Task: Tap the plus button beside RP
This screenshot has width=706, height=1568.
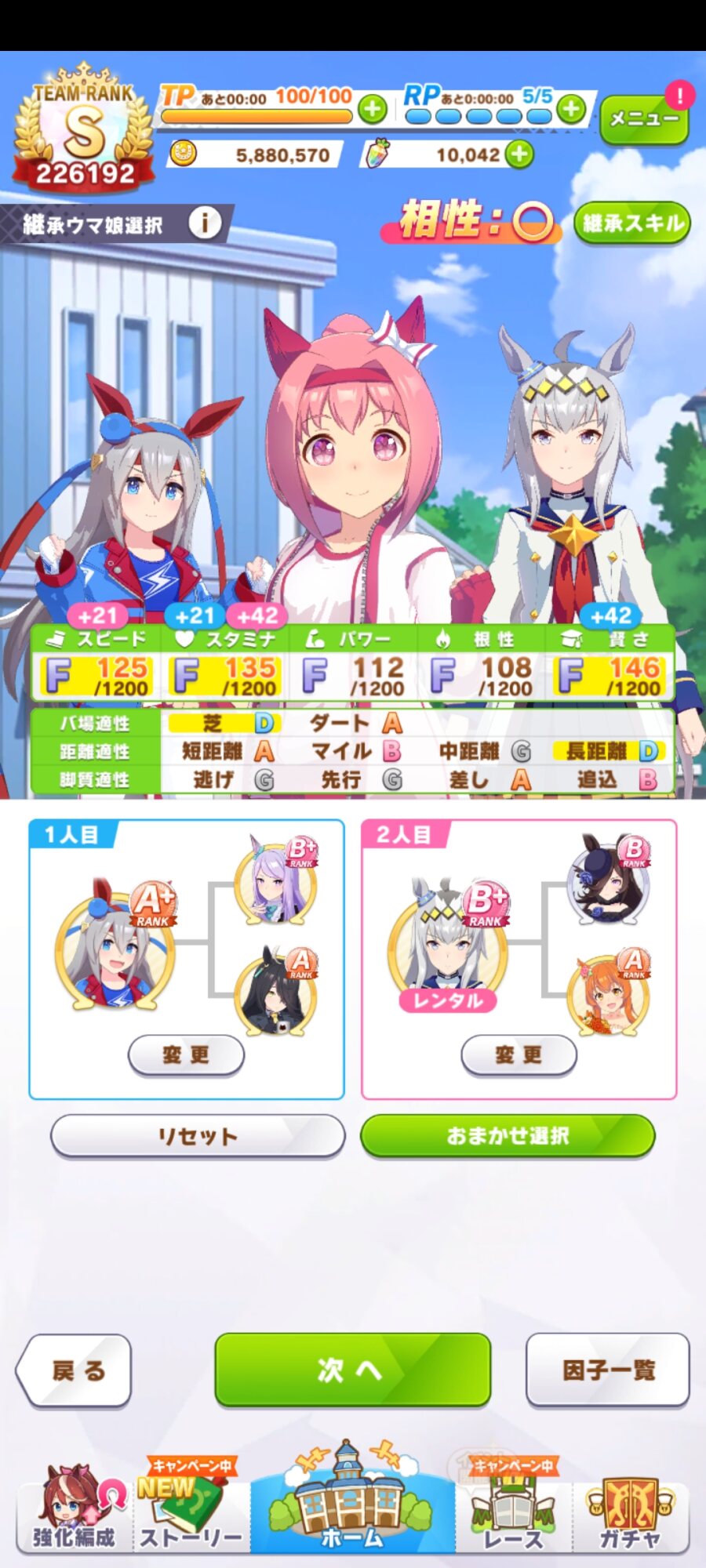Action: tap(571, 108)
